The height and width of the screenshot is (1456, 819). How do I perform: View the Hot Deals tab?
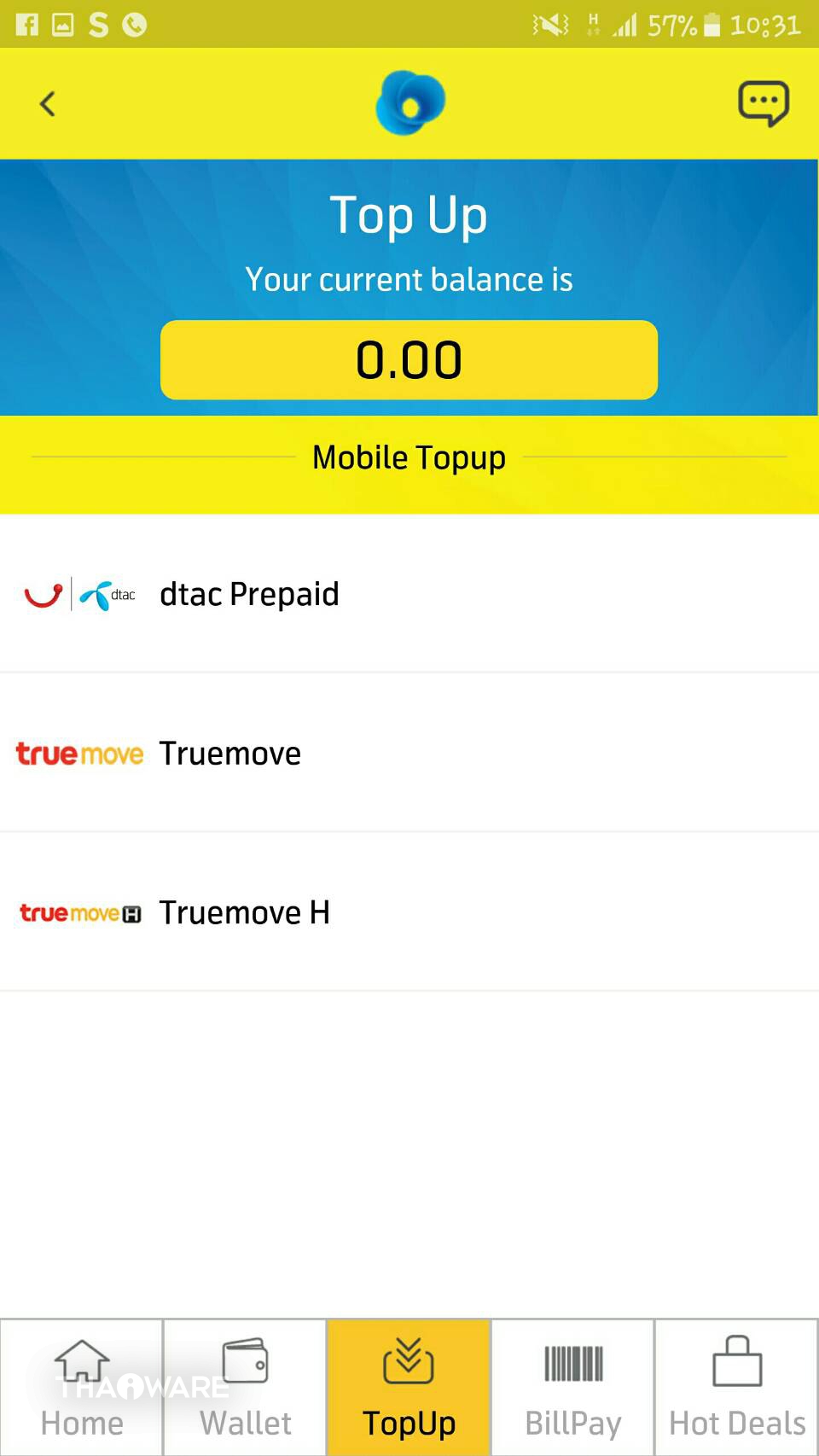(x=737, y=1388)
